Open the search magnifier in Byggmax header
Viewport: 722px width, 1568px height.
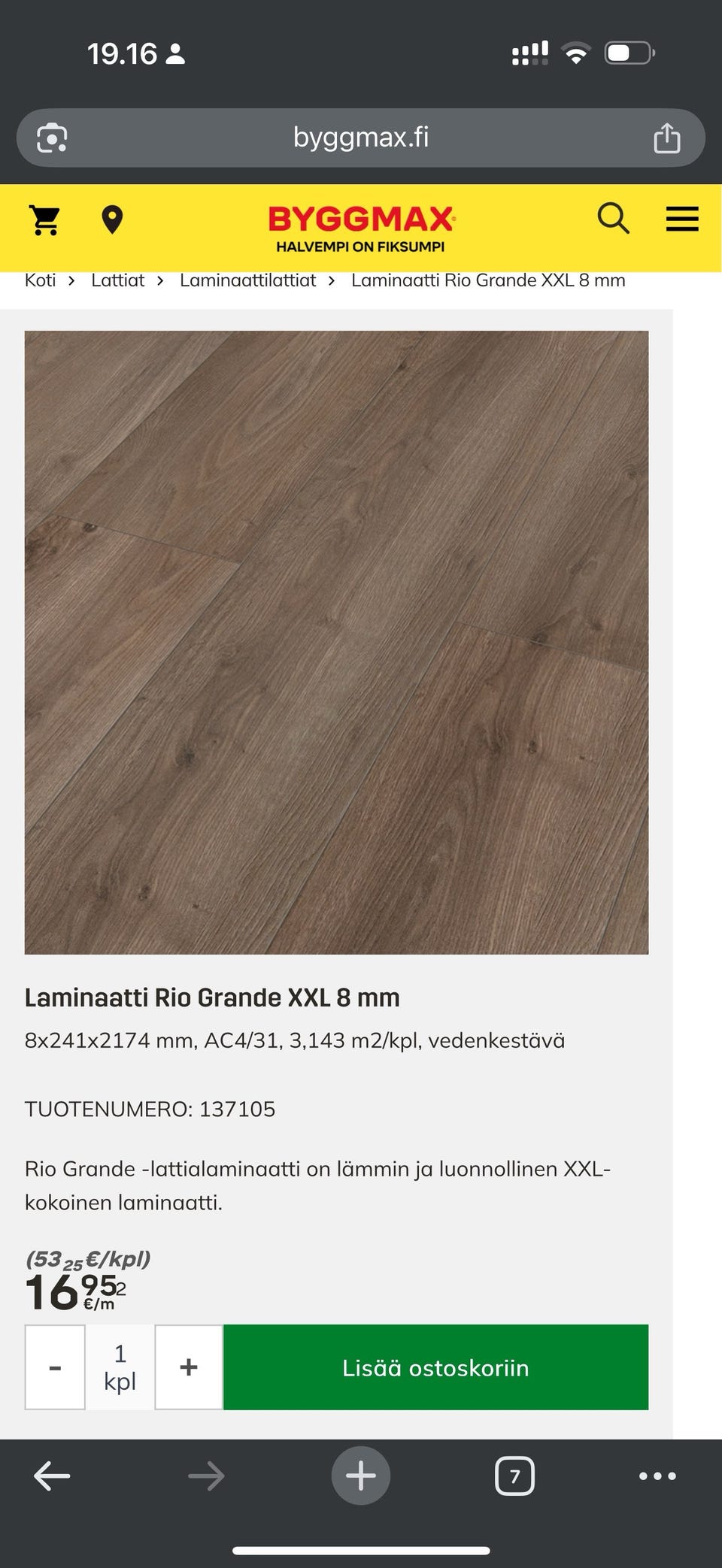[x=614, y=219]
